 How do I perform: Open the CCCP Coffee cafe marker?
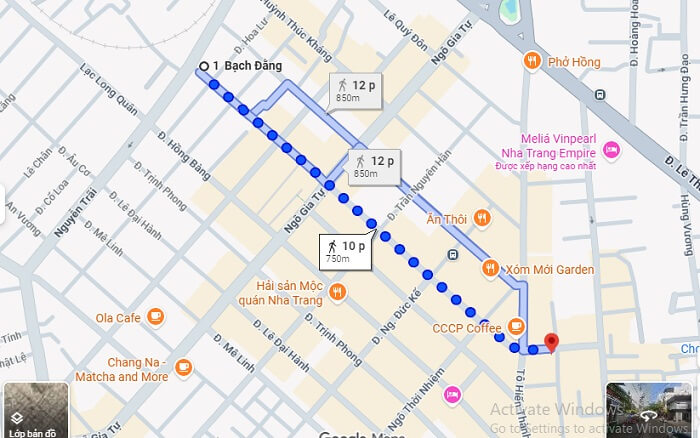pos(516,326)
